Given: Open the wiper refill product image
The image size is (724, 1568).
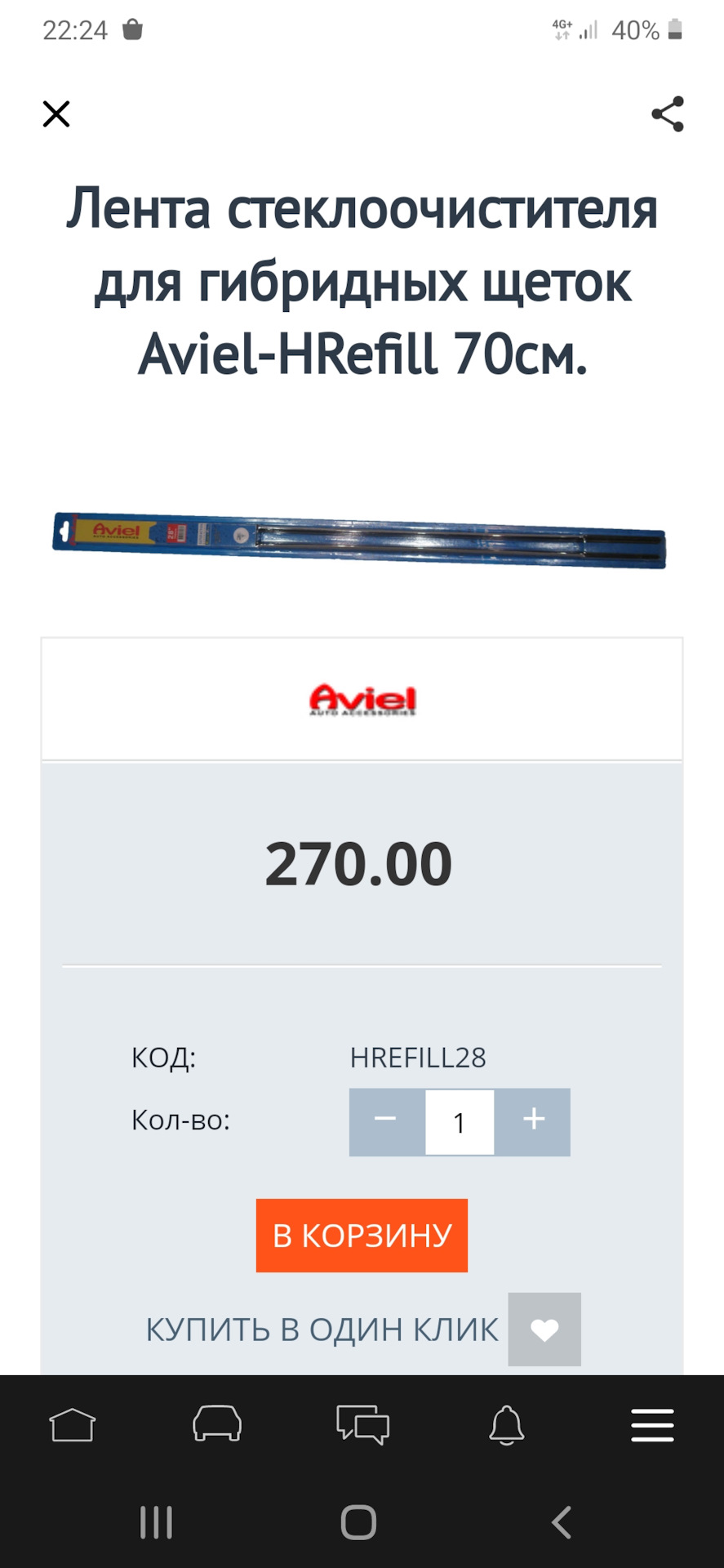Looking at the screenshot, I should click(359, 540).
